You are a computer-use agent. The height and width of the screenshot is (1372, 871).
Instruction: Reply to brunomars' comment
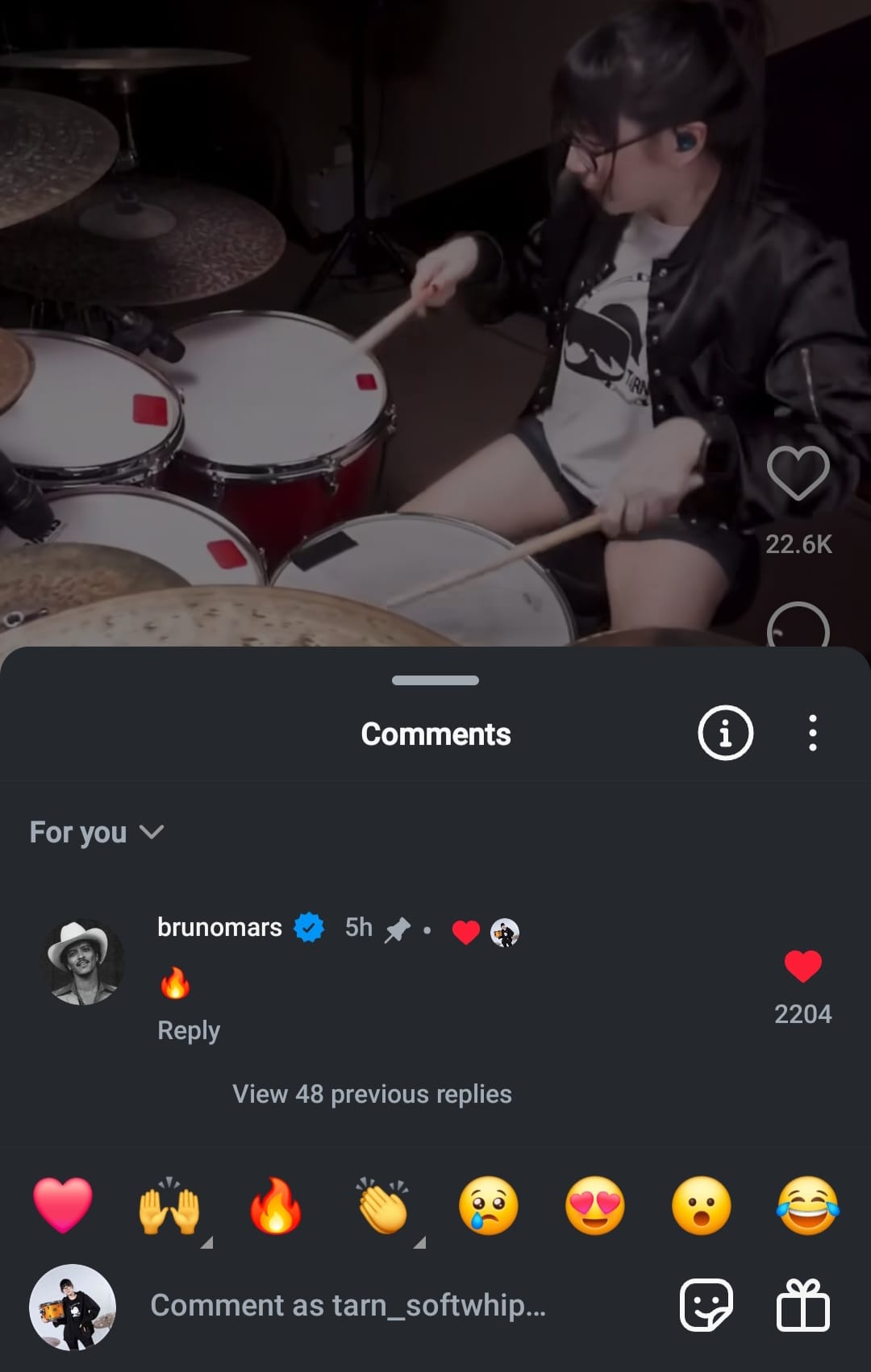(x=188, y=1029)
